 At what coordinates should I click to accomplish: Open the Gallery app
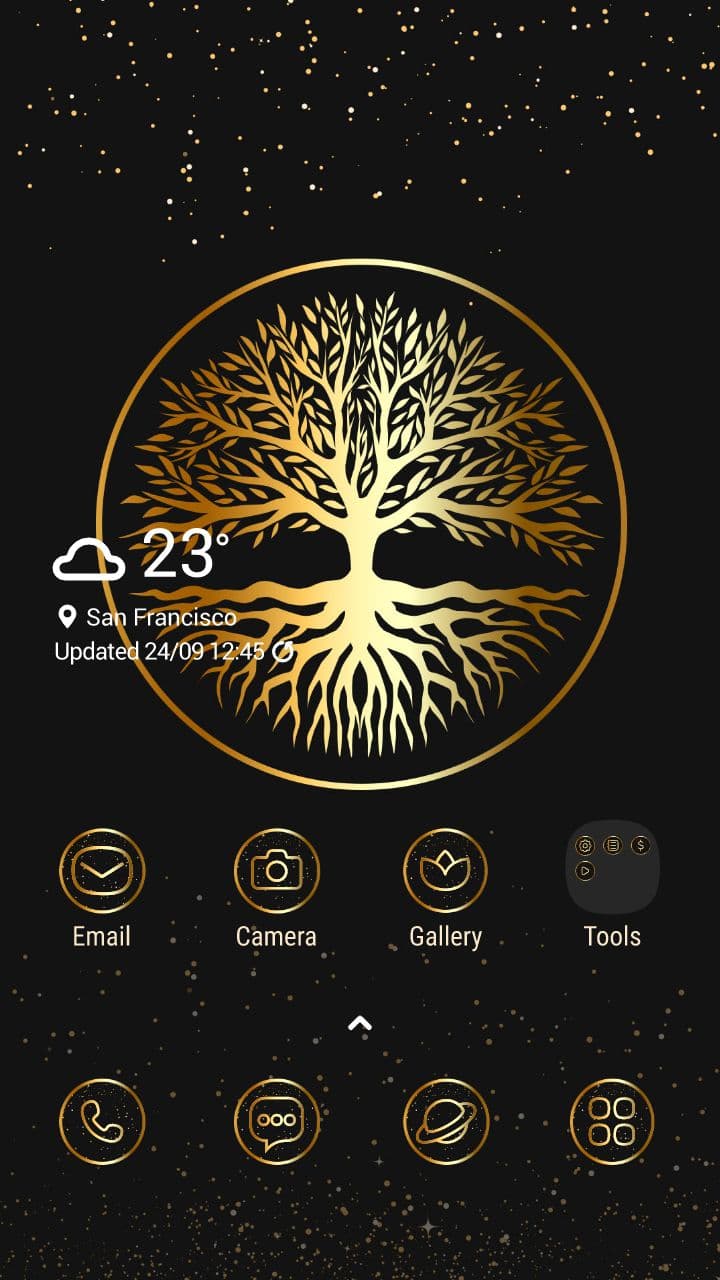click(445, 869)
